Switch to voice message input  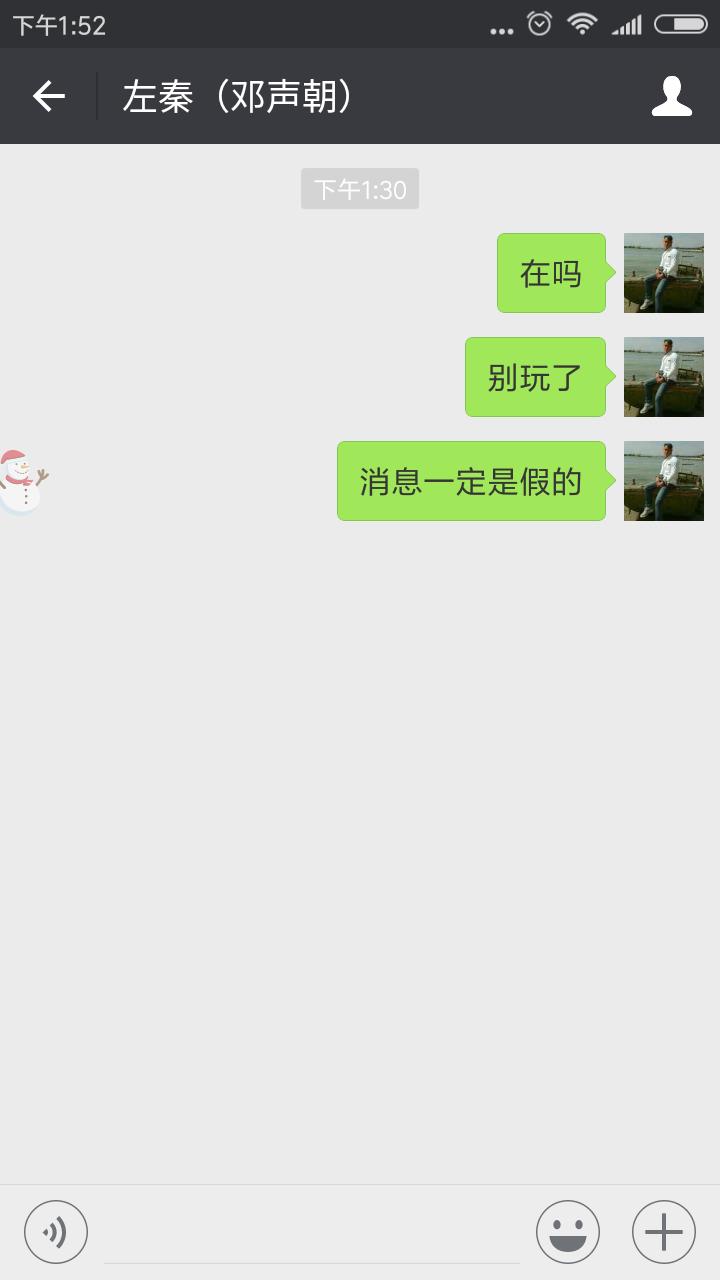click(56, 1232)
